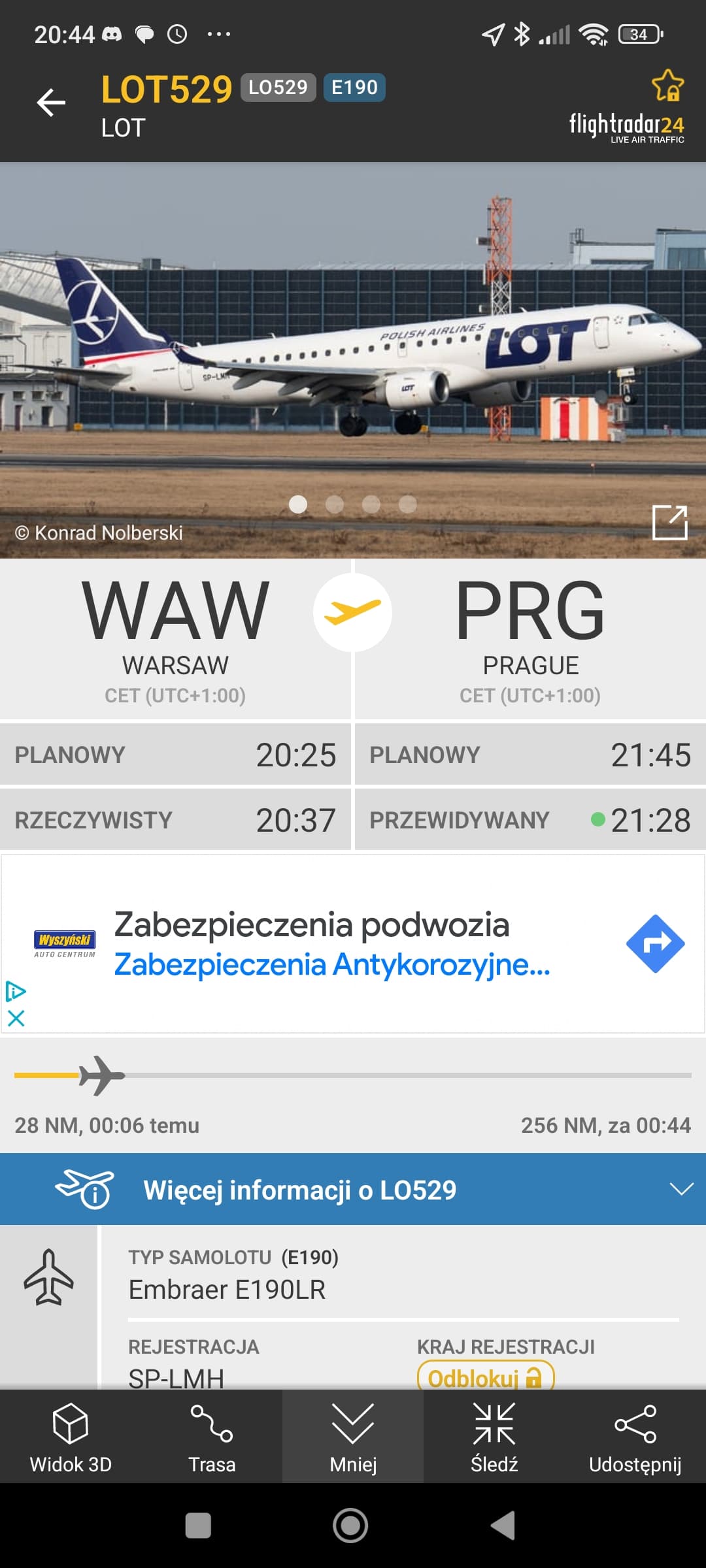Screen dimensions: 706x1568
Task: Follow the flight with Śledź
Action: [x=494, y=1437]
